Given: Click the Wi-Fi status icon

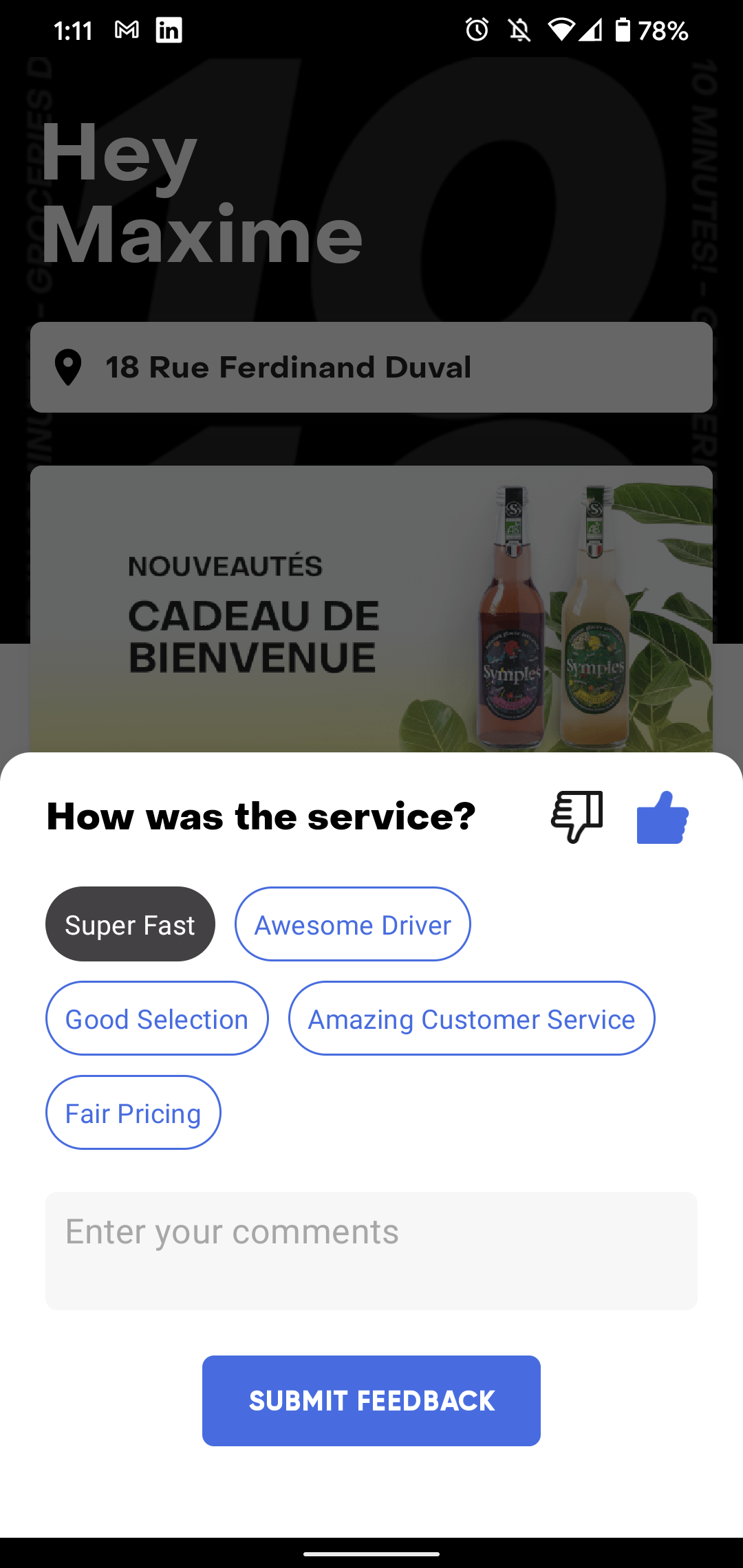Looking at the screenshot, I should [561, 30].
